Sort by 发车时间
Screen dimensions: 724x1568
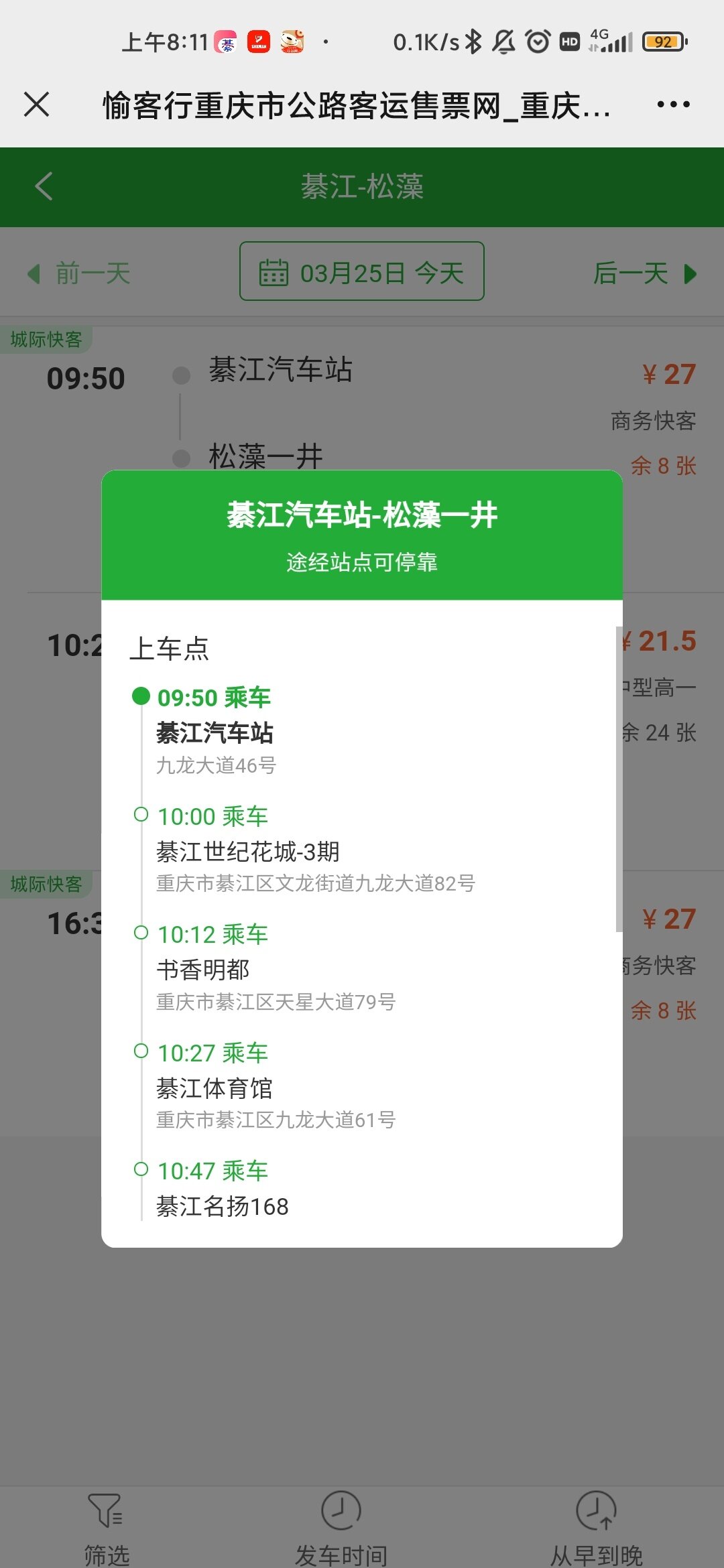pos(341,1529)
